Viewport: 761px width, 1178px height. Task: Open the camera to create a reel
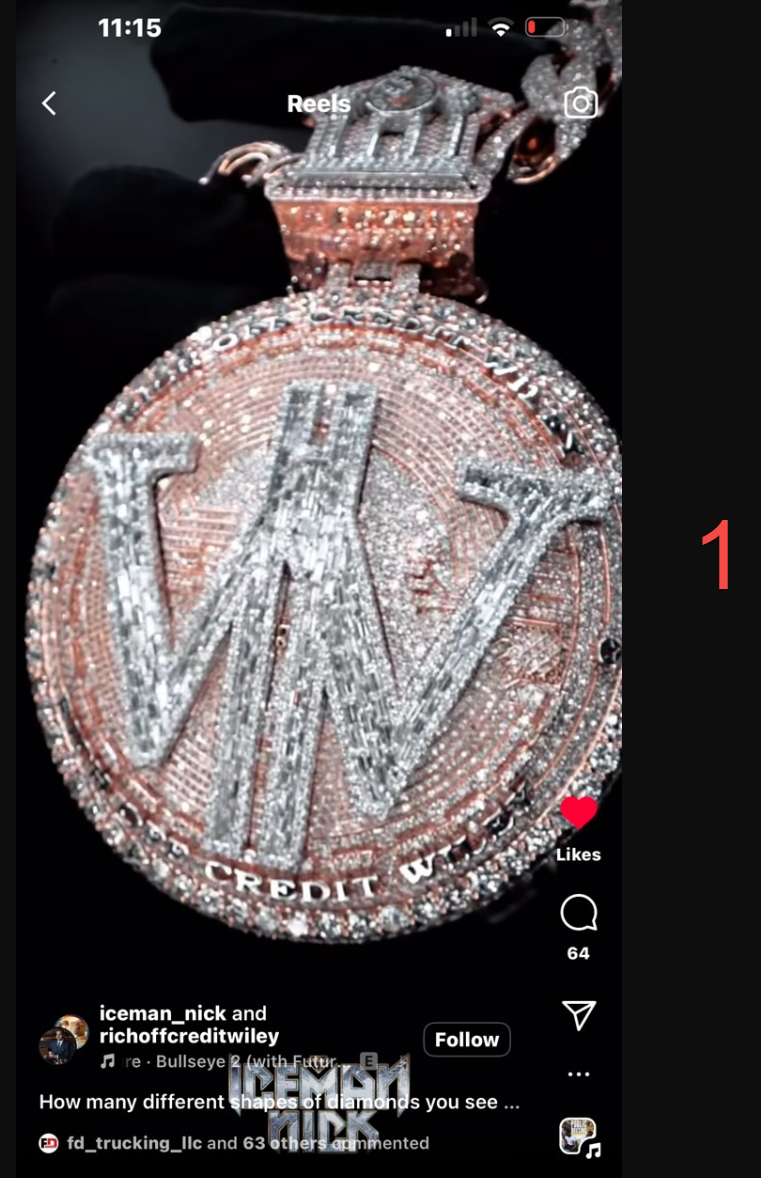[x=581, y=103]
